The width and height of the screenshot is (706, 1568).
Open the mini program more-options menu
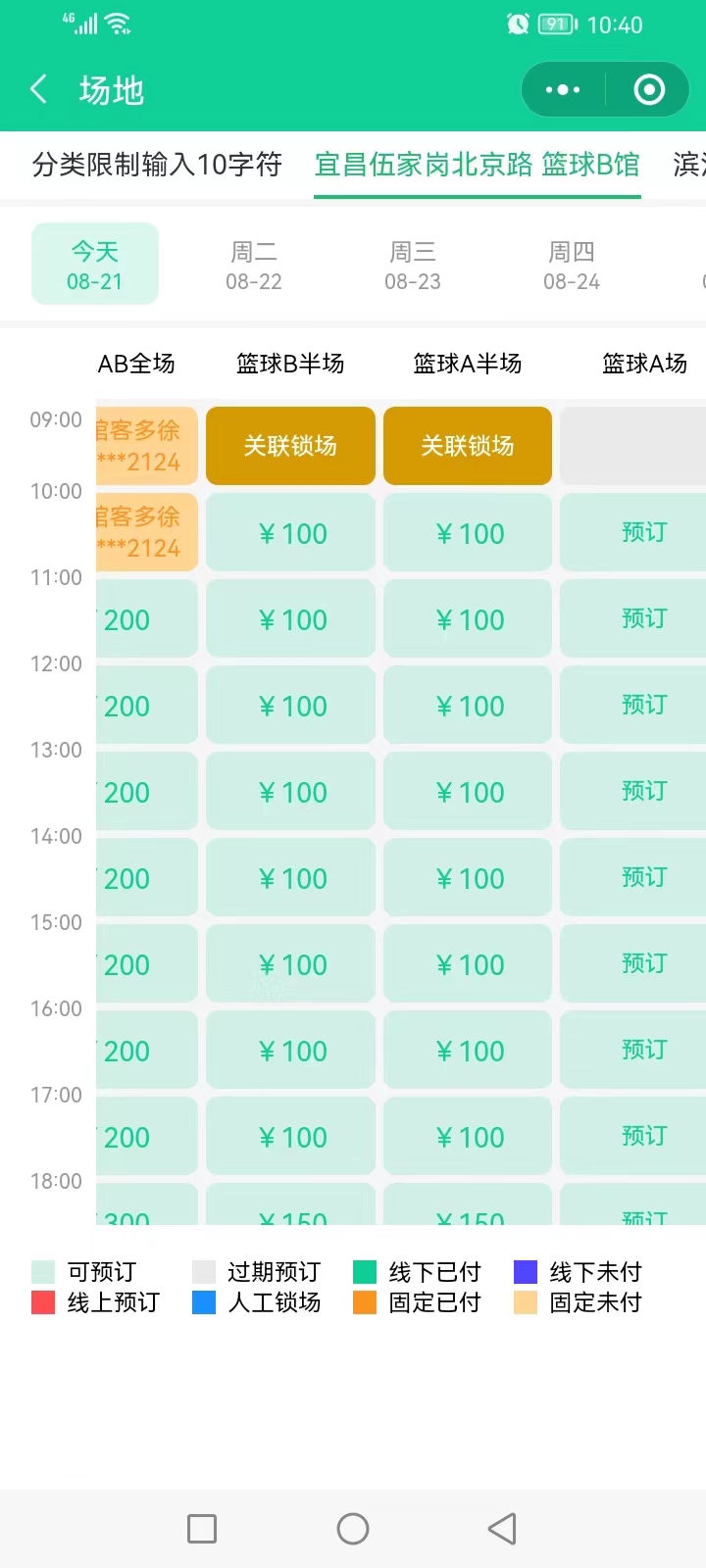(563, 90)
